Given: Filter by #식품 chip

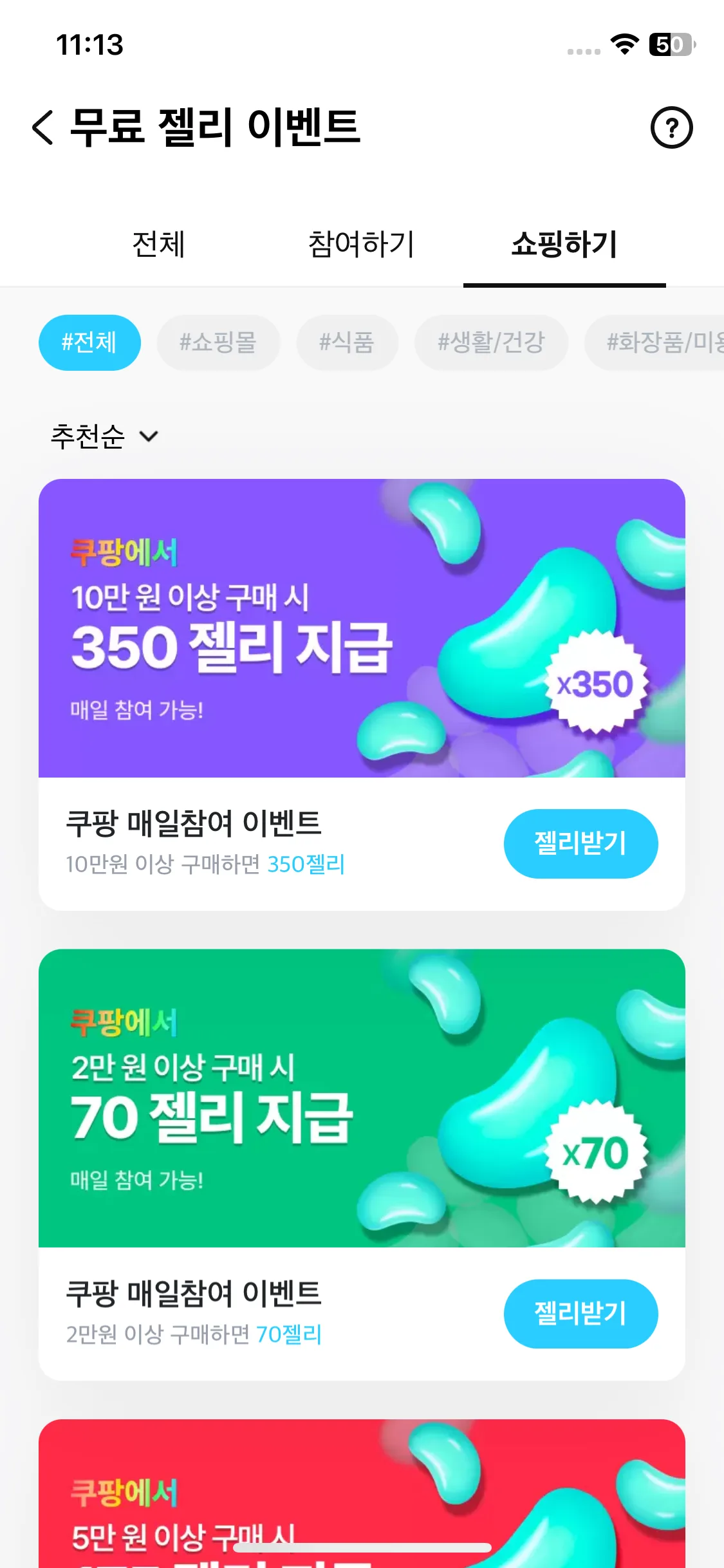Looking at the screenshot, I should [x=347, y=342].
